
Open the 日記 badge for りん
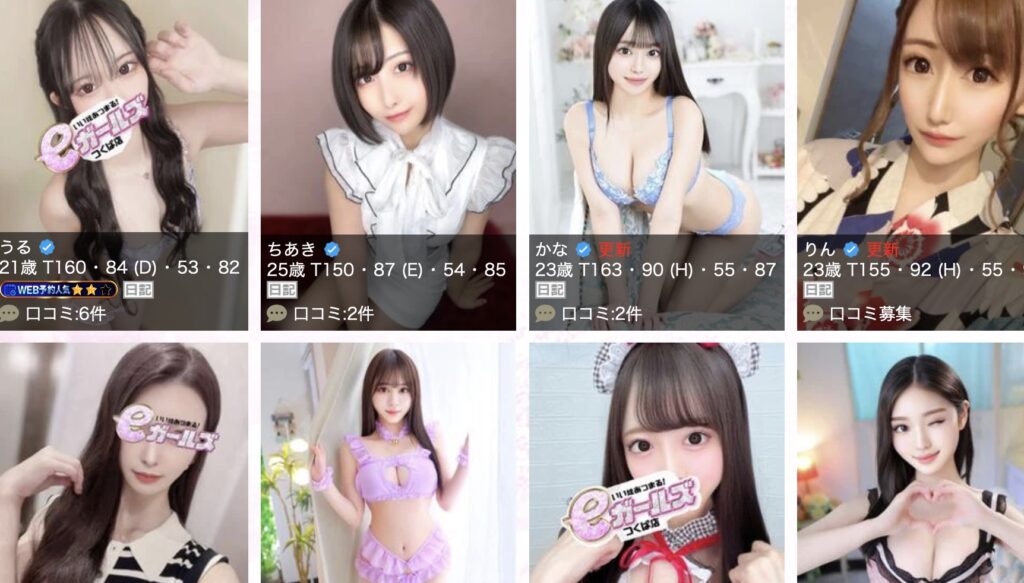coord(818,290)
